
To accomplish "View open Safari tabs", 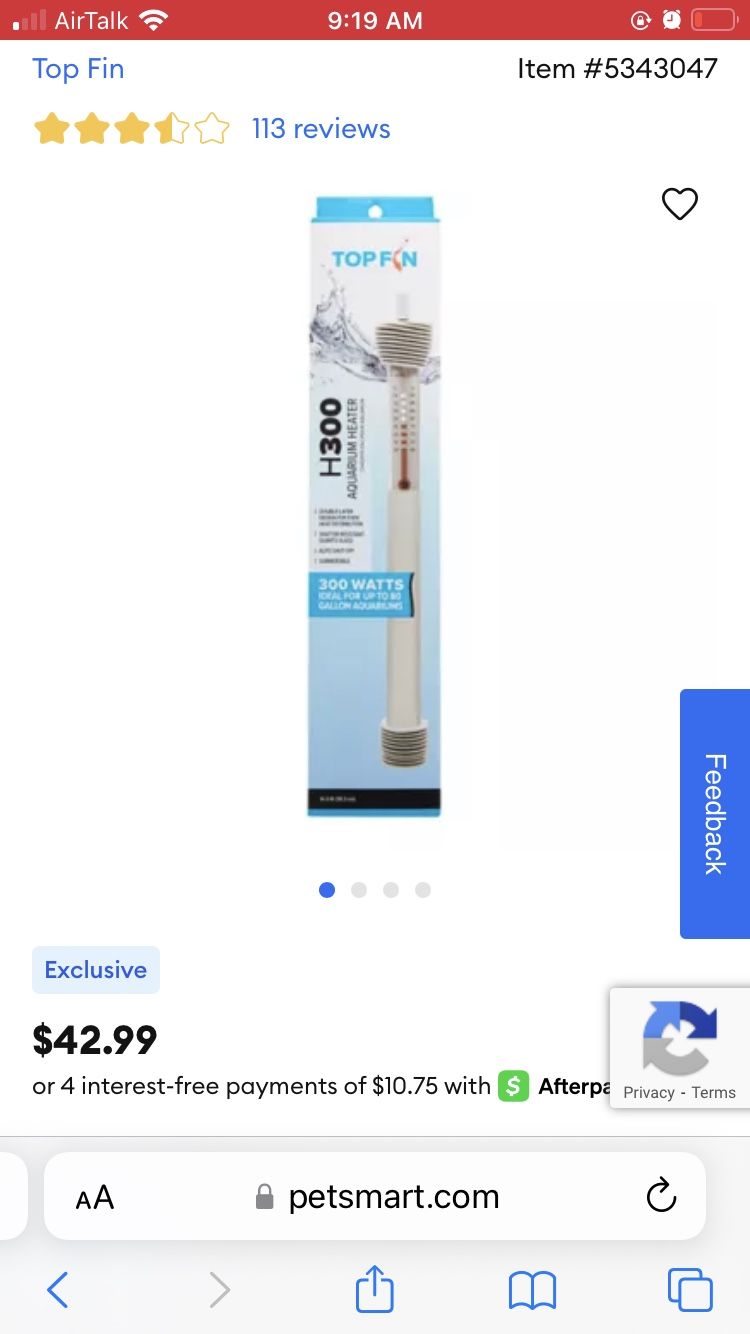I will click(690, 1290).
